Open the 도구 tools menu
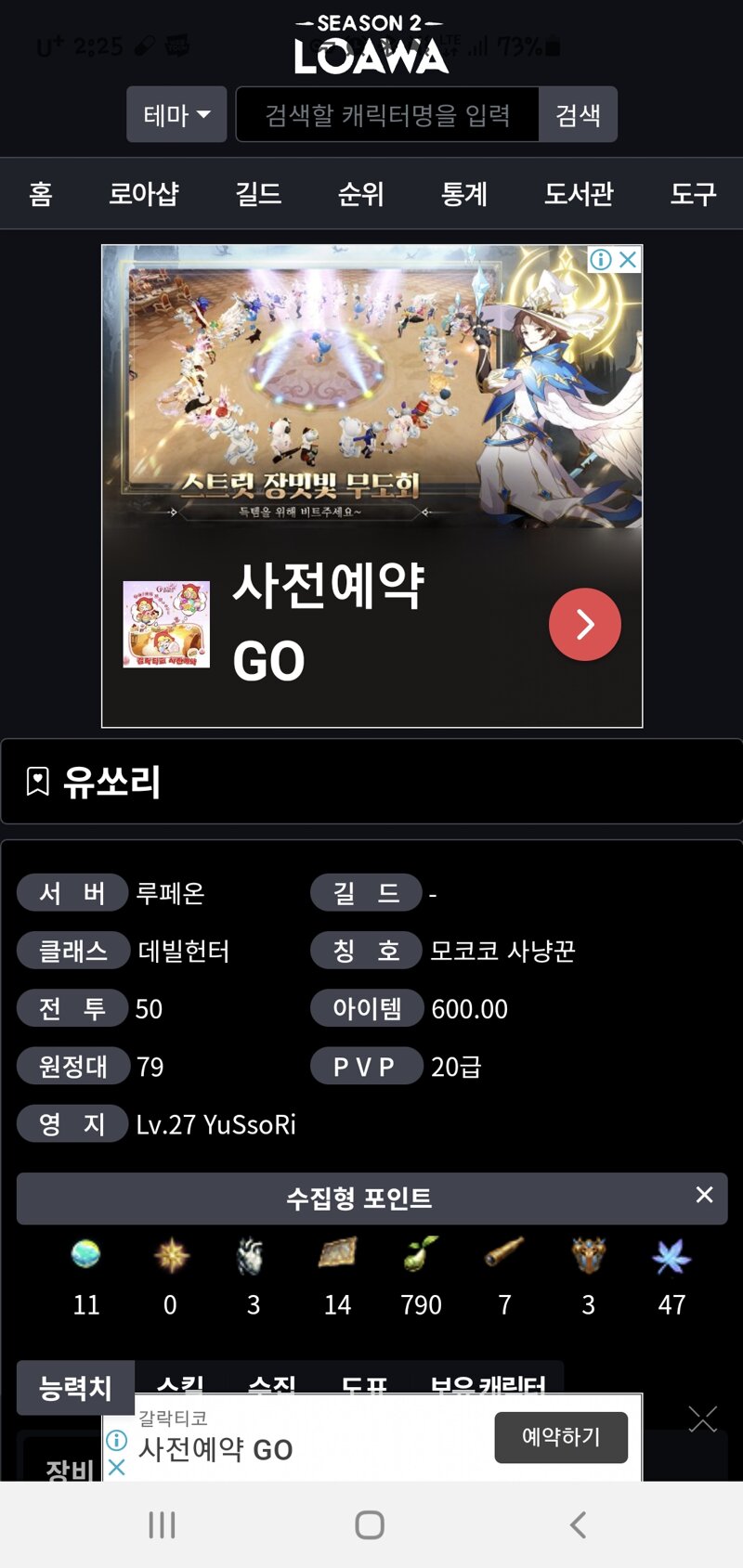This screenshot has height=1568, width=743. click(x=693, y=193)
